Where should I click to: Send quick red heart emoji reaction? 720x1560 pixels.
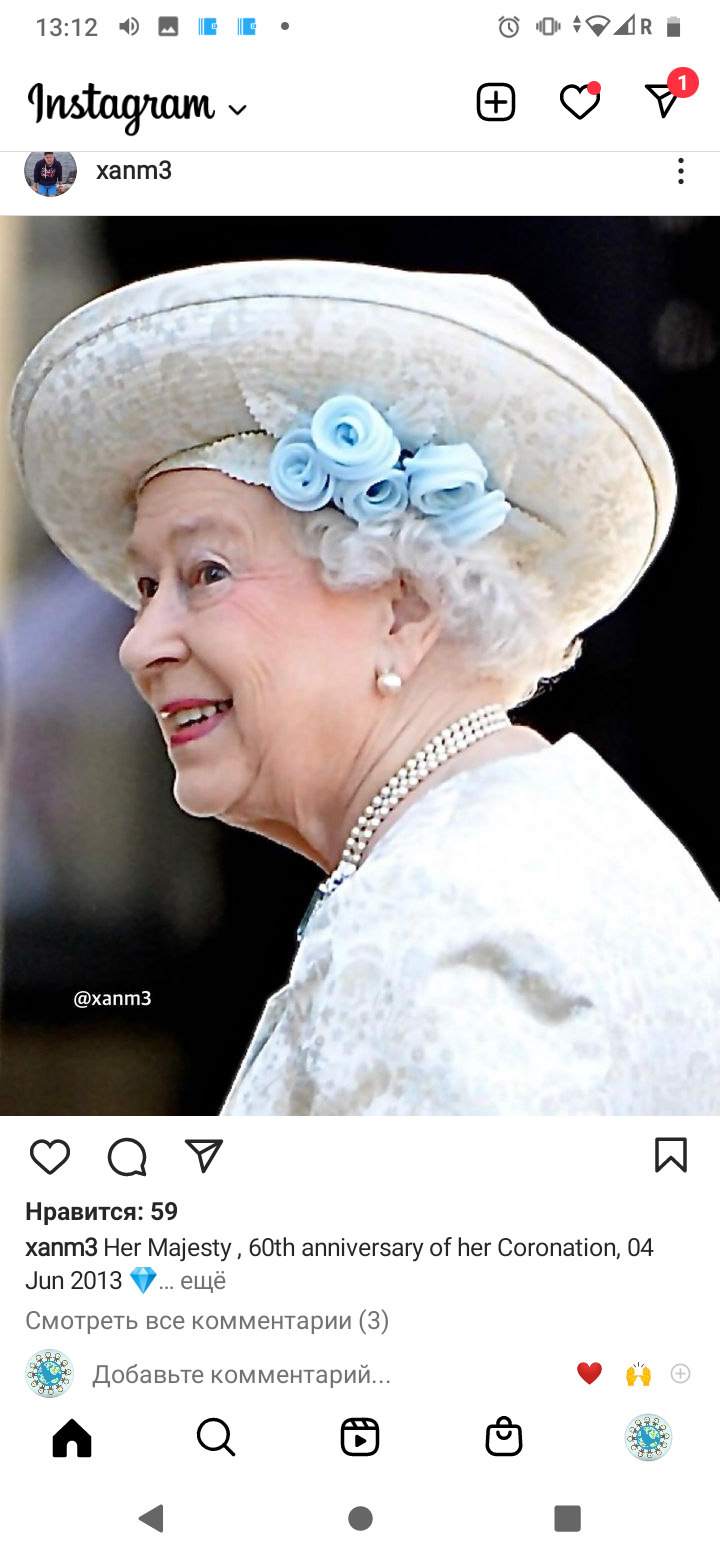coord(589,1374)
